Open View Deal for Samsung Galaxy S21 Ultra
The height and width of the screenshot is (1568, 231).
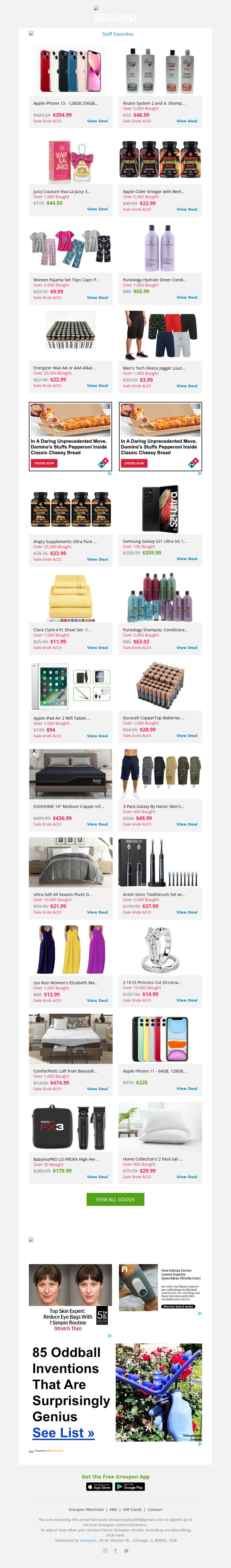(187, 559)
